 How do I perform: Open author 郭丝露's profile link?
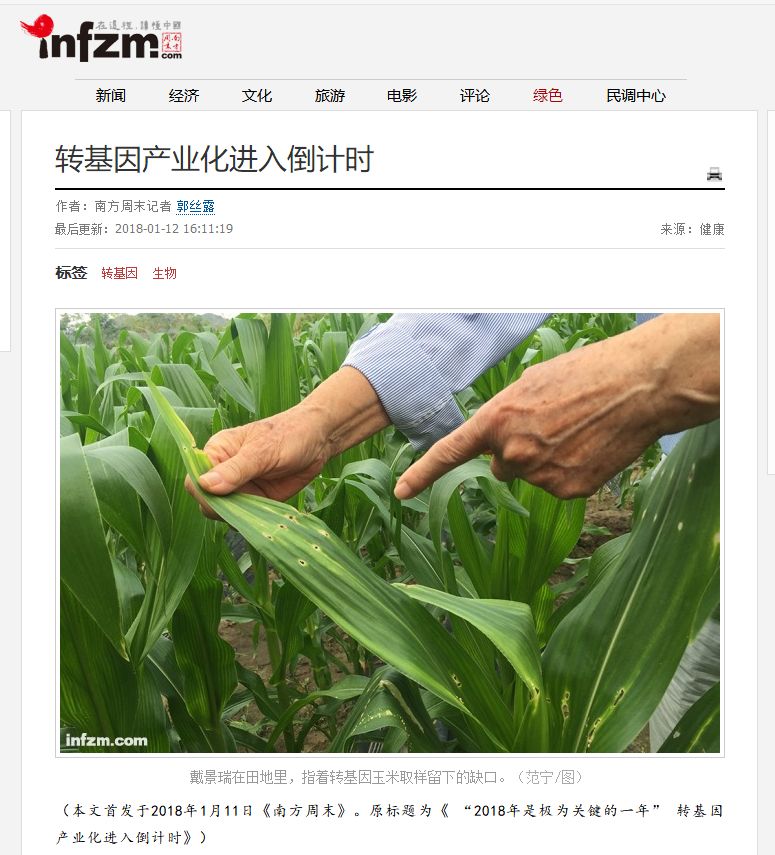pos(196,206)
